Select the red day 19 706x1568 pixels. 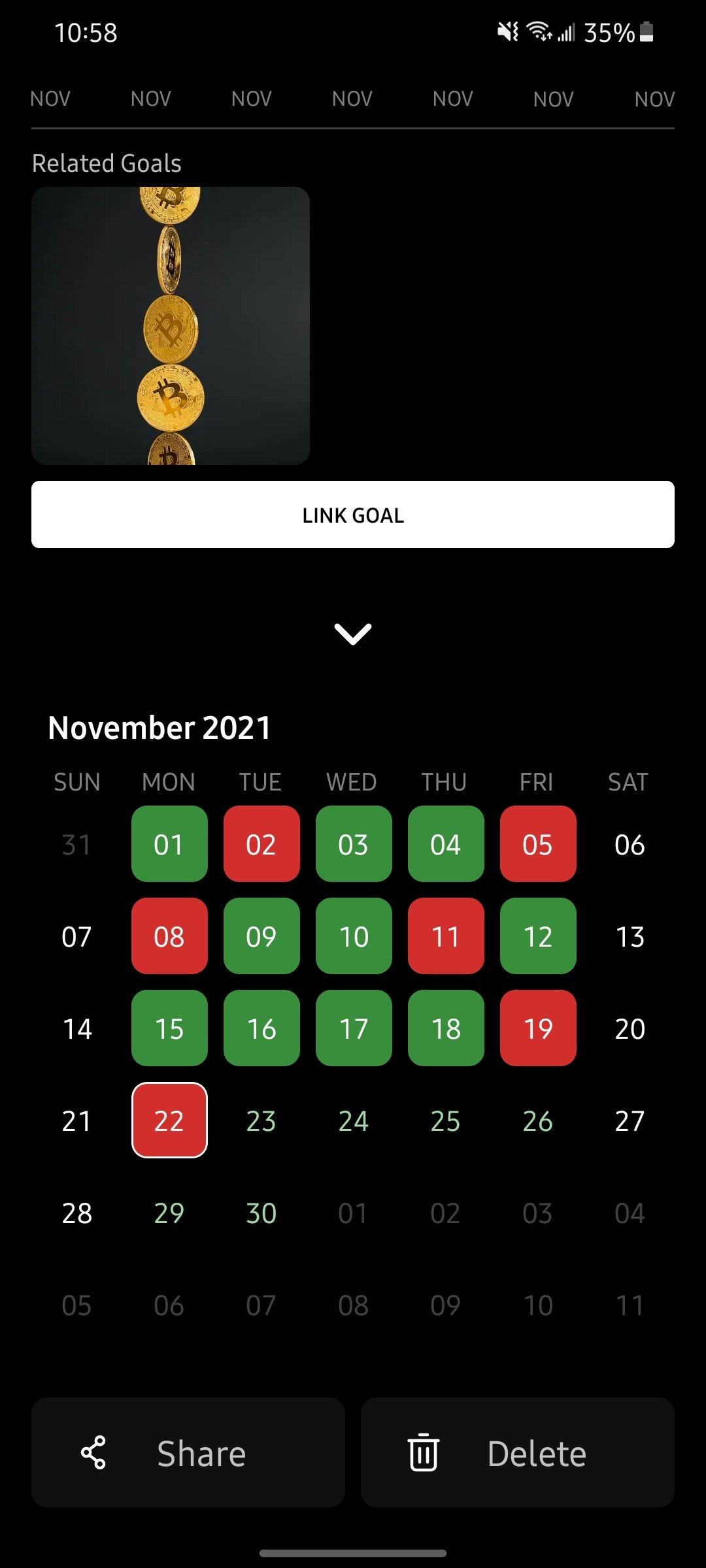pos(538,1028)
